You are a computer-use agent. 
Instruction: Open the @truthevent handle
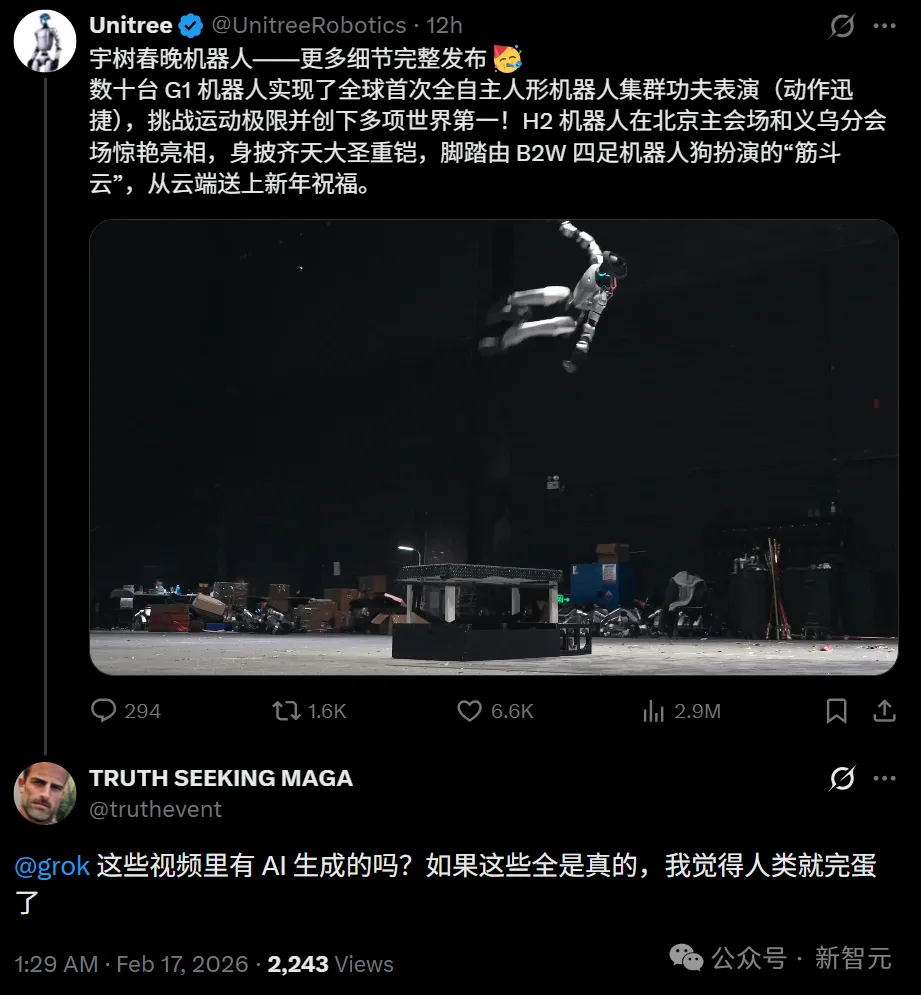click(x=156, y=809)
